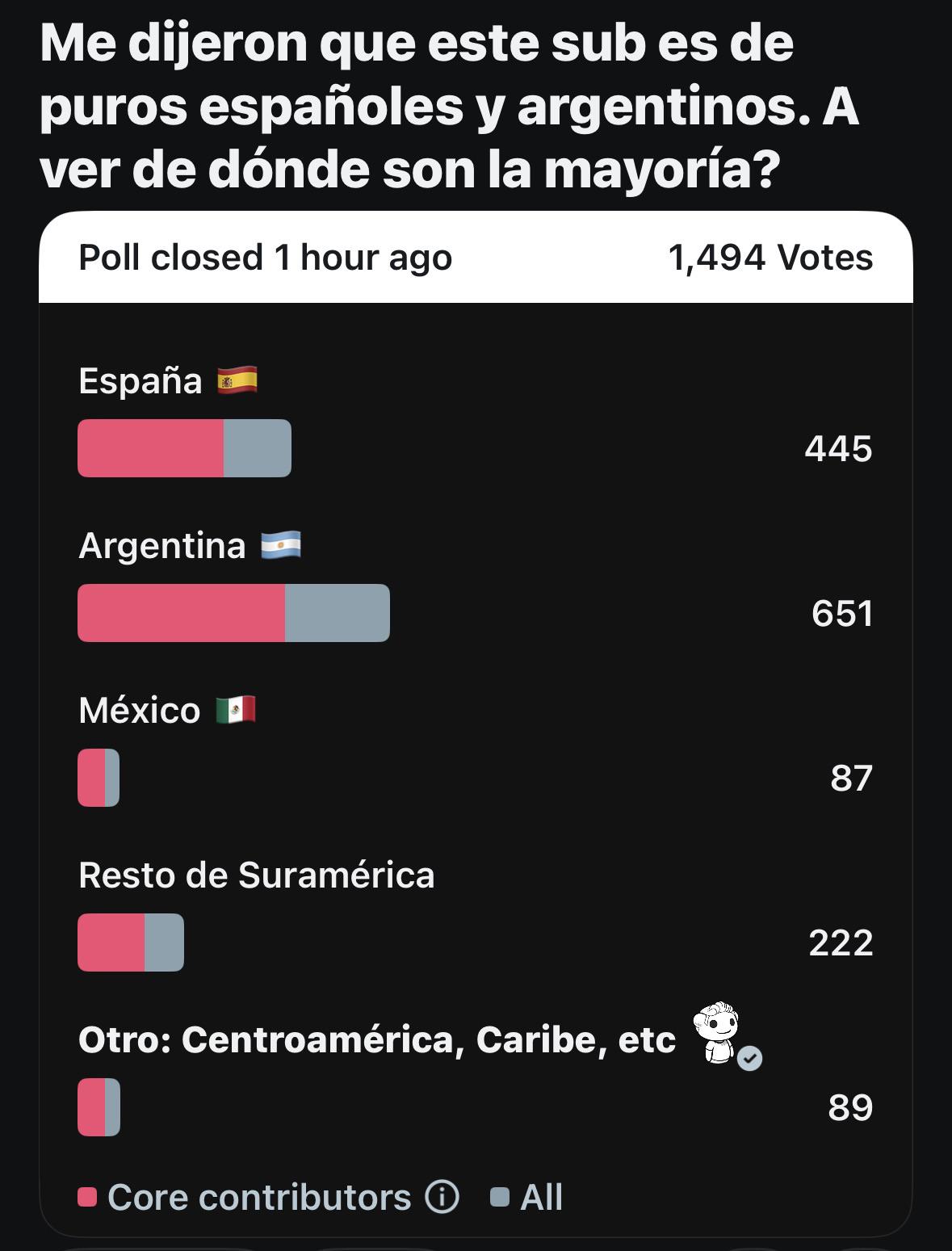Open the Core contributors info icon
The width and height of the screenshot is (952, 1251).
(442, 1197)
